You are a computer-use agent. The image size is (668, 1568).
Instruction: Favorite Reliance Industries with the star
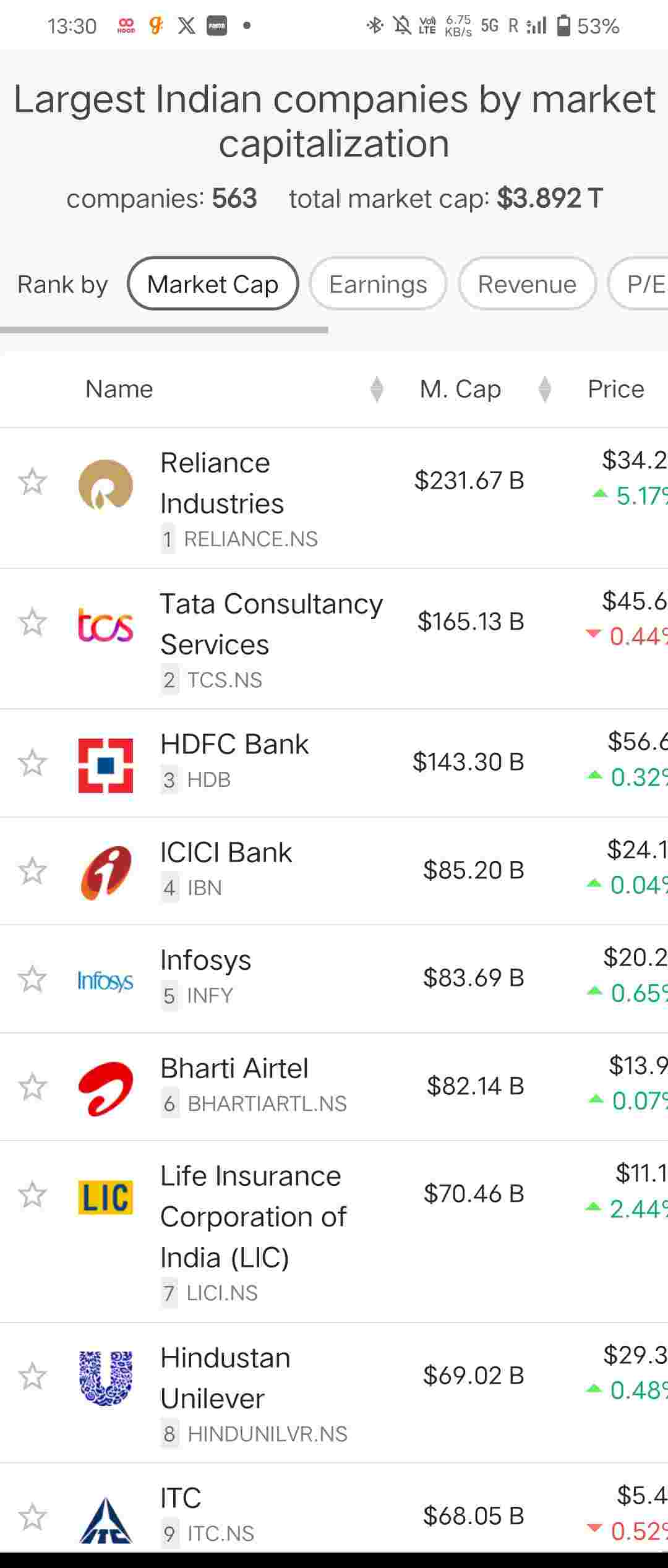[x=32, y=482]
